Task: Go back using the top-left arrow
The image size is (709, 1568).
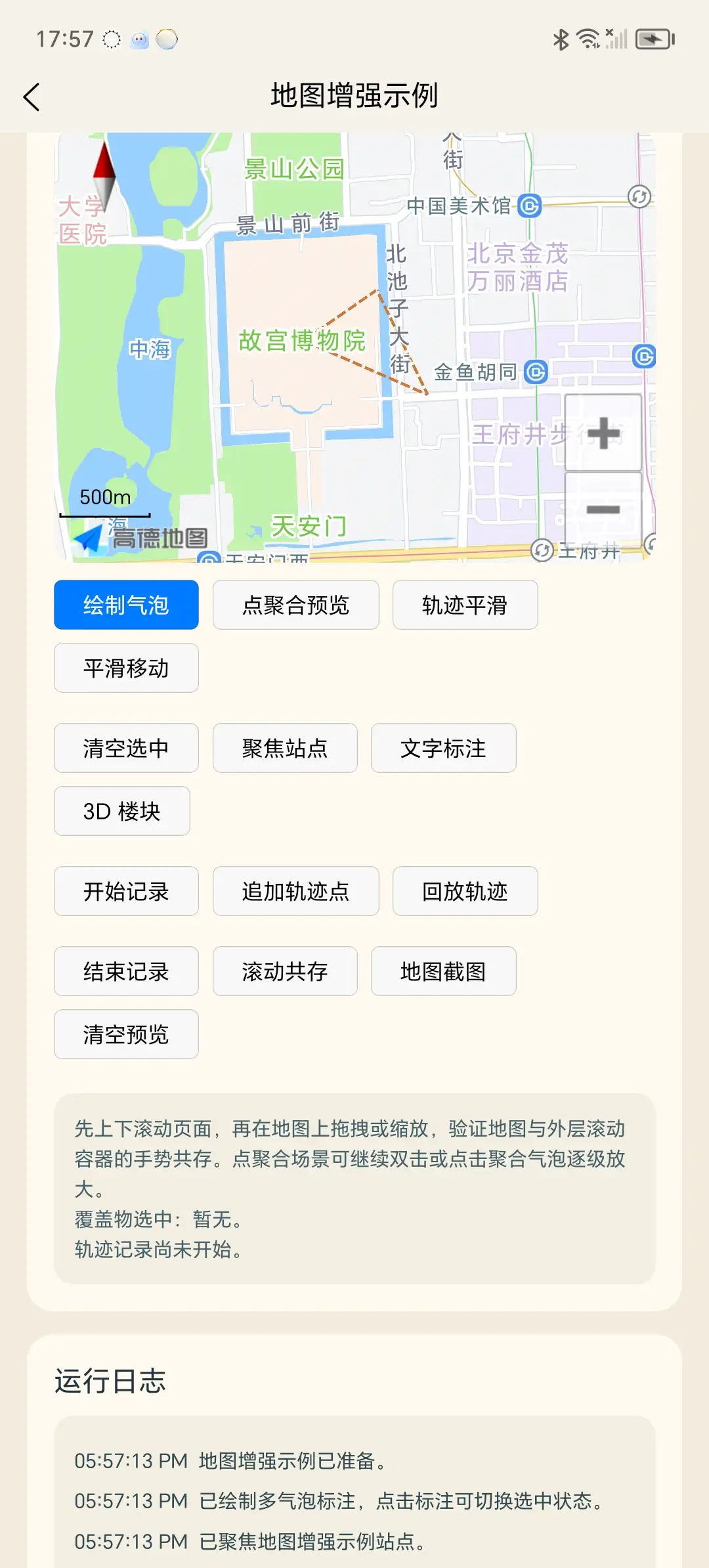Action: [x=32, y=97]
